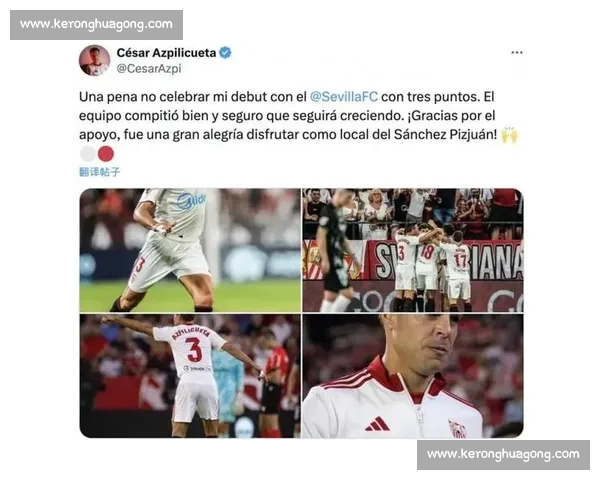The width and height of the screenshot is (600, 480).
Task: Open the tweet's overflow menu
Action: [x=516, y=52]
